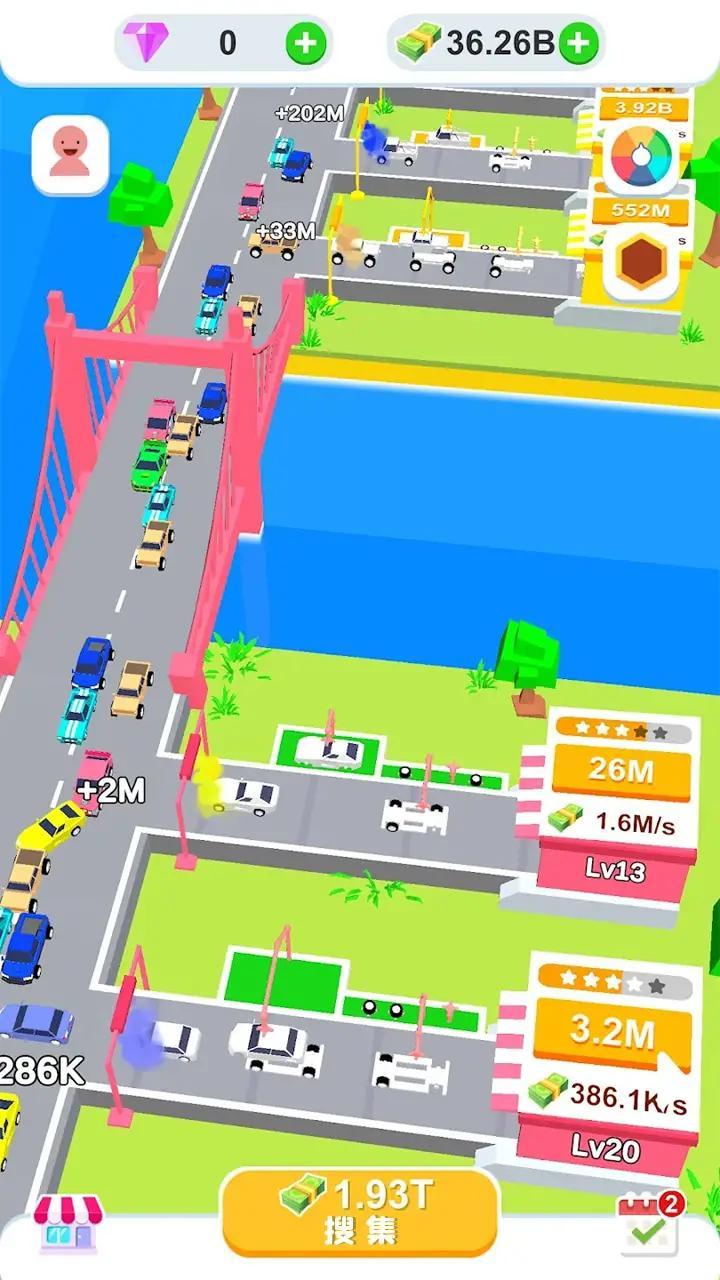Add more cash with the plus button
Image resolution: width=720 pixels, height=1280 pixels.
coord(579,43)
